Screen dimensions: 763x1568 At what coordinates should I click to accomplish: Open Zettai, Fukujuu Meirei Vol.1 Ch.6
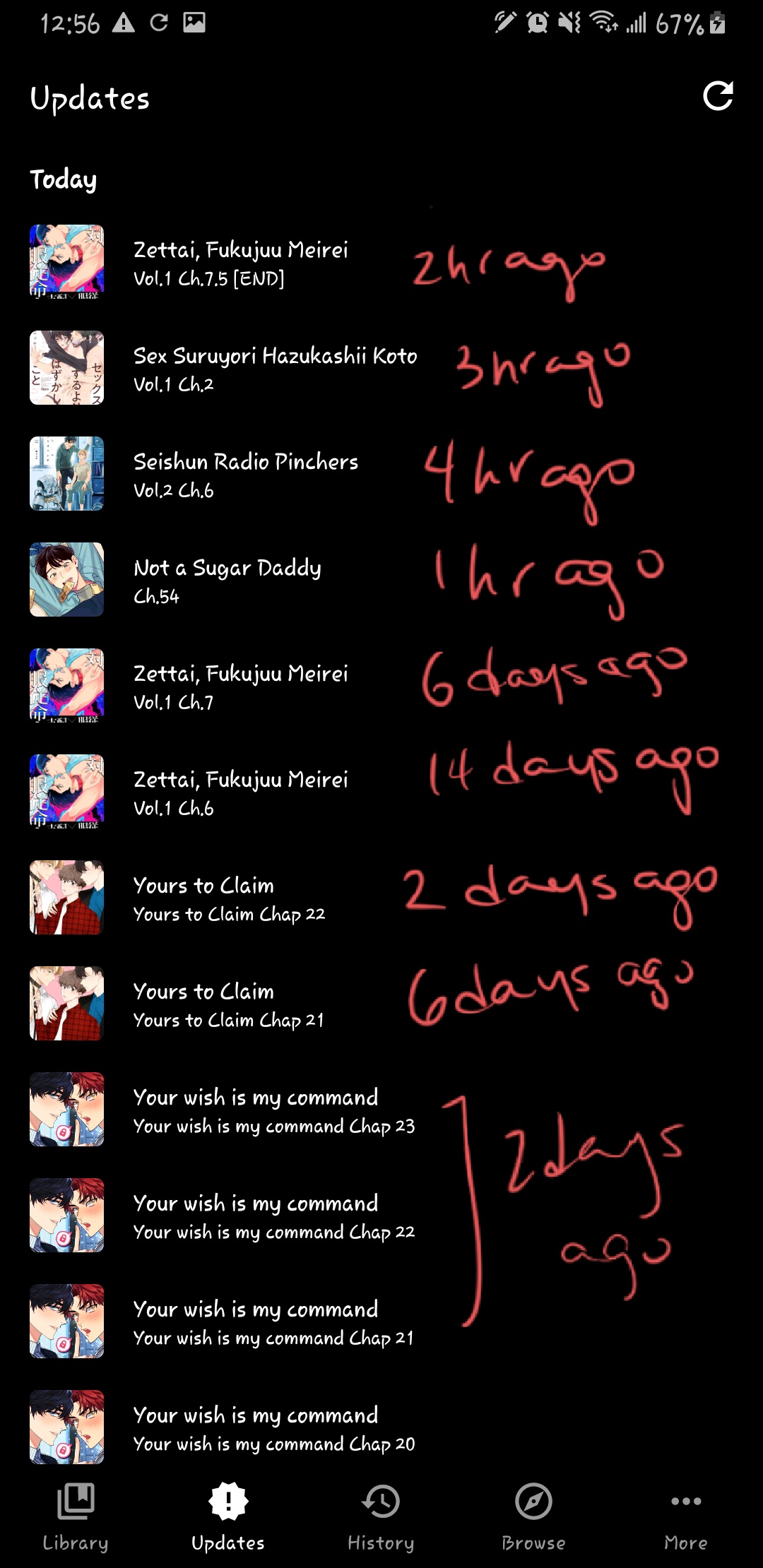381,792
